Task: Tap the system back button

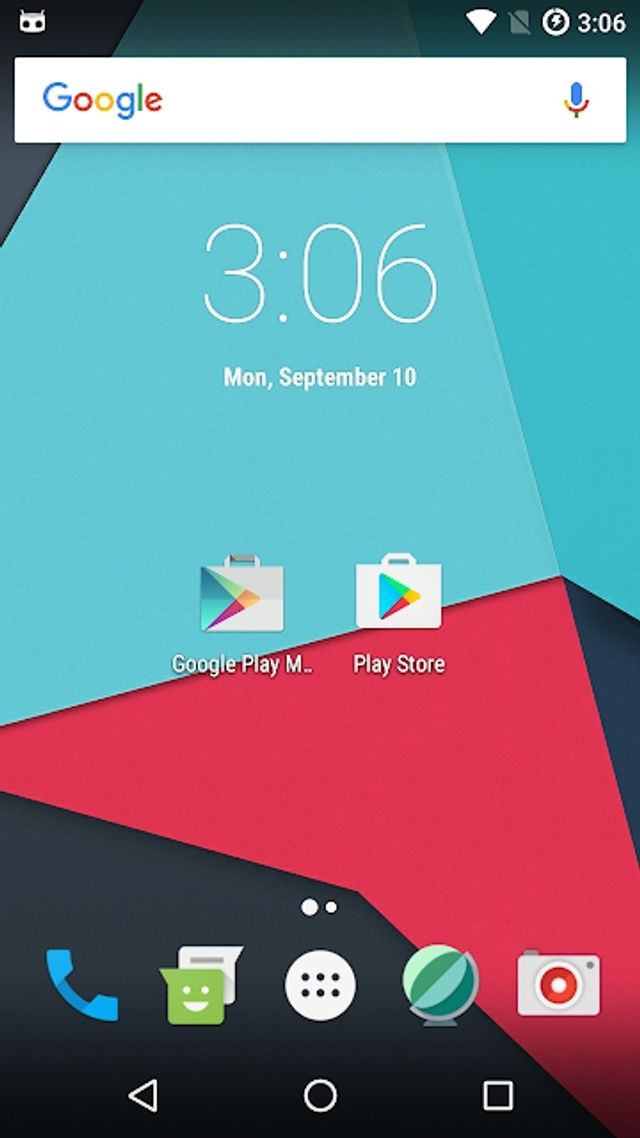Action: [143, 1095]
